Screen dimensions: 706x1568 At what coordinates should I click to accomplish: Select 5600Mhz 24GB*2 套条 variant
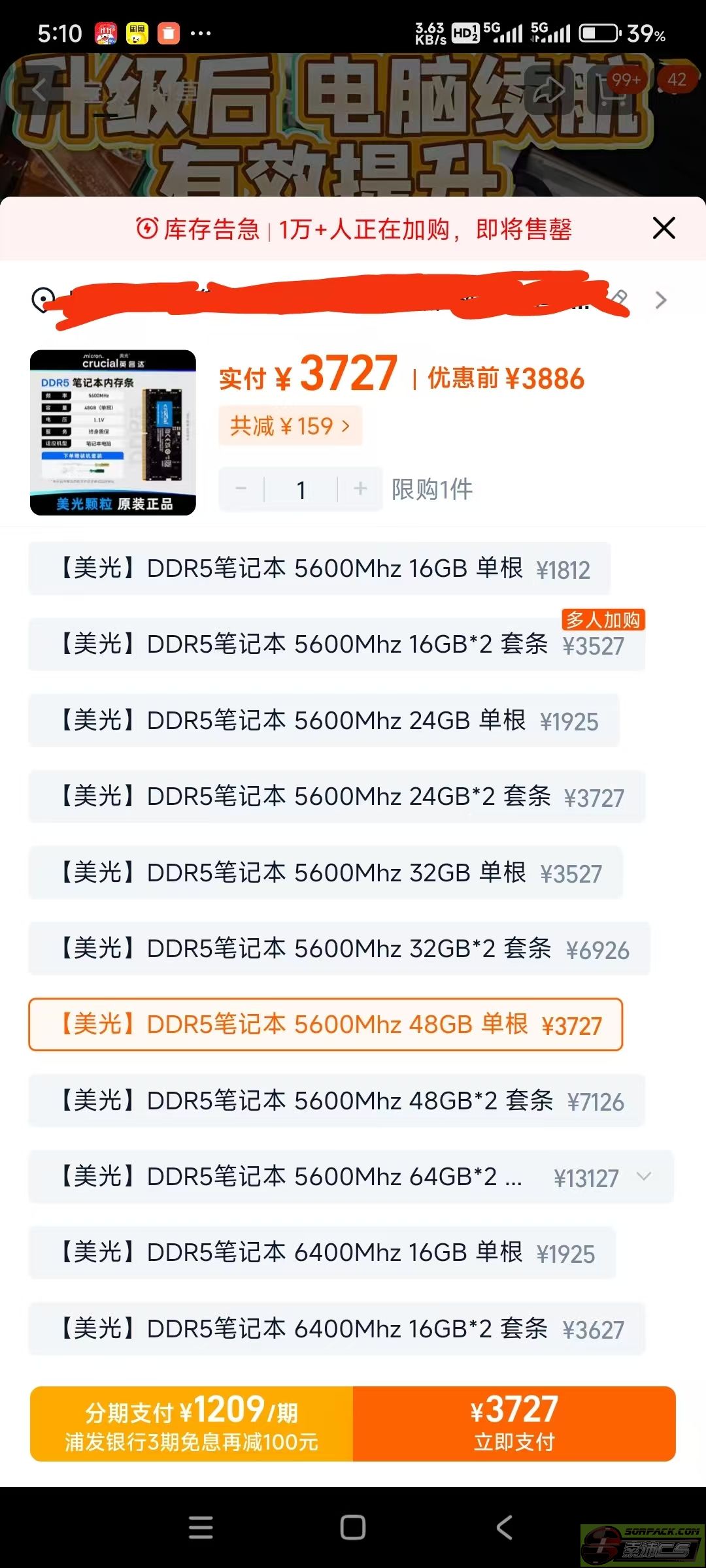coord(336,796)
